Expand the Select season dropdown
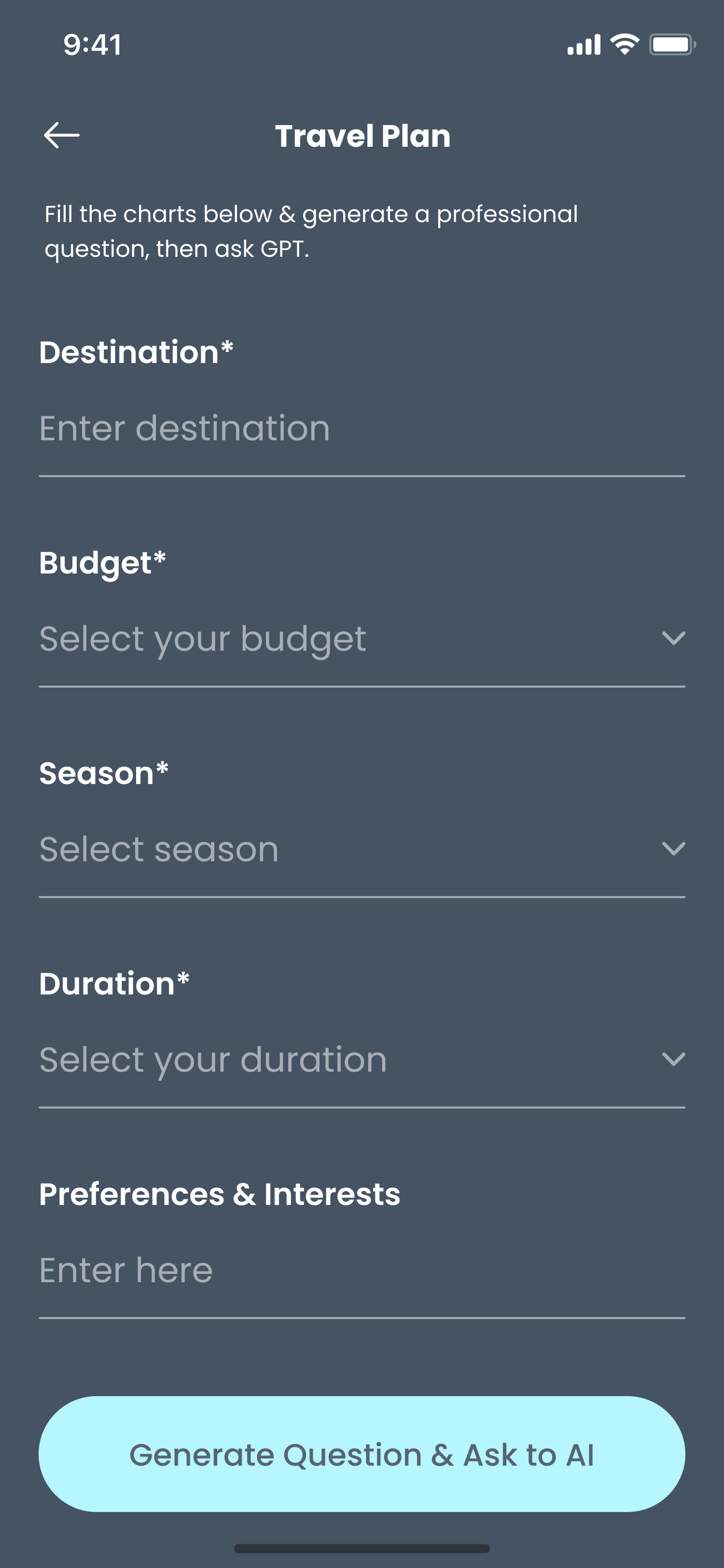Image resolution: width=724 pixels, height=1568 pixels. [362, 849]
